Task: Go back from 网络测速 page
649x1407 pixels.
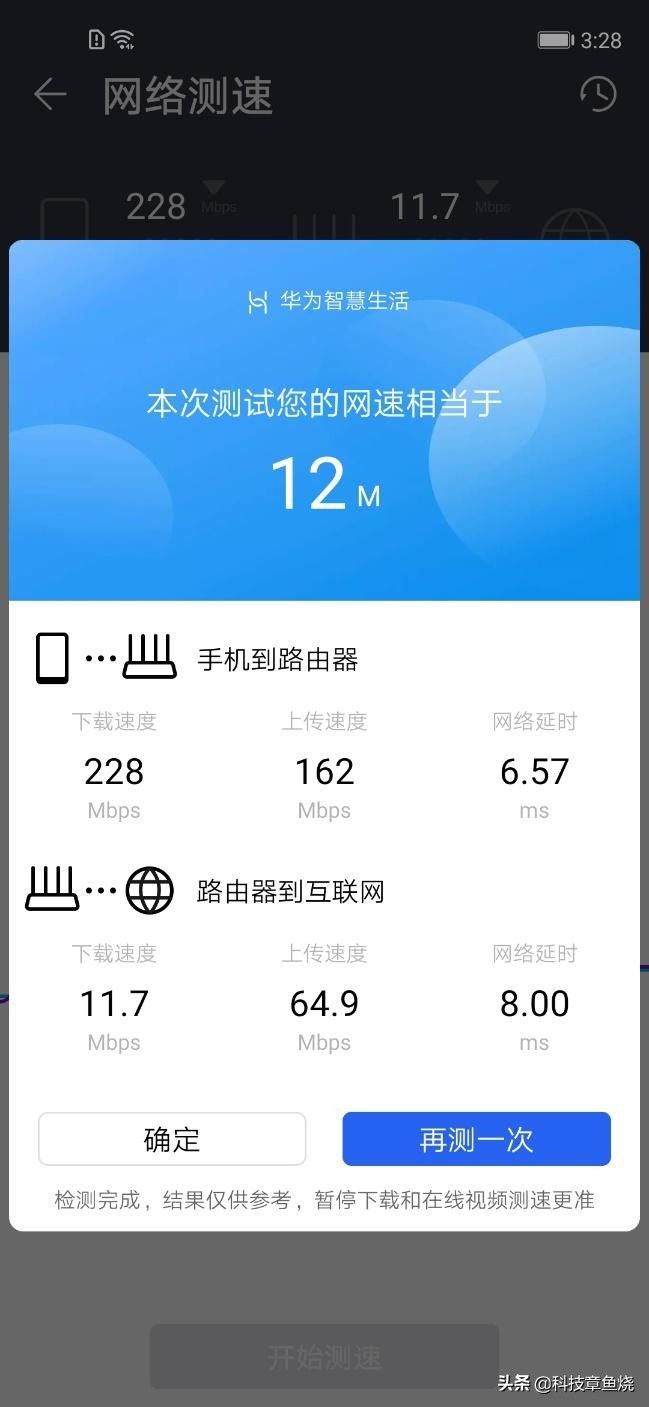Action: coord(49,95)
